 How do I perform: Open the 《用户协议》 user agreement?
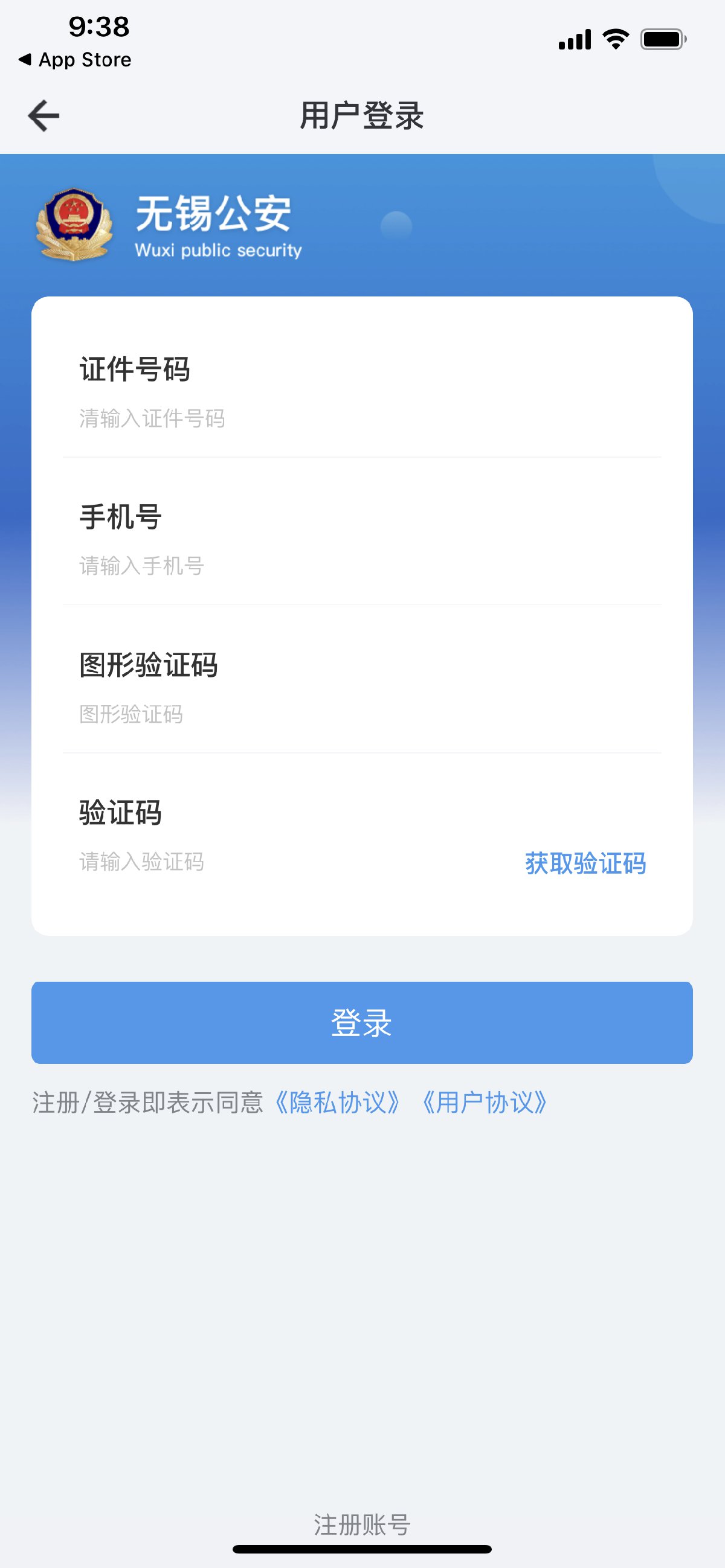(485, 1102)
